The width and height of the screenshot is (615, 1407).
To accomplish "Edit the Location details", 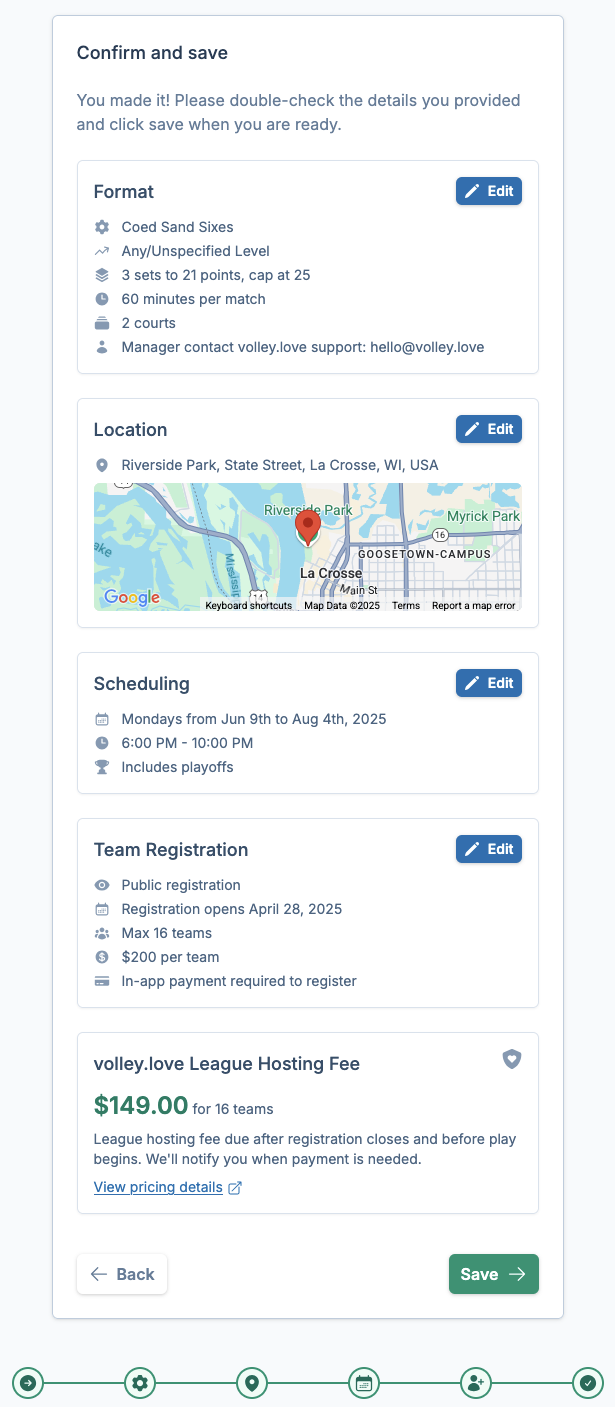I will 488,429.
